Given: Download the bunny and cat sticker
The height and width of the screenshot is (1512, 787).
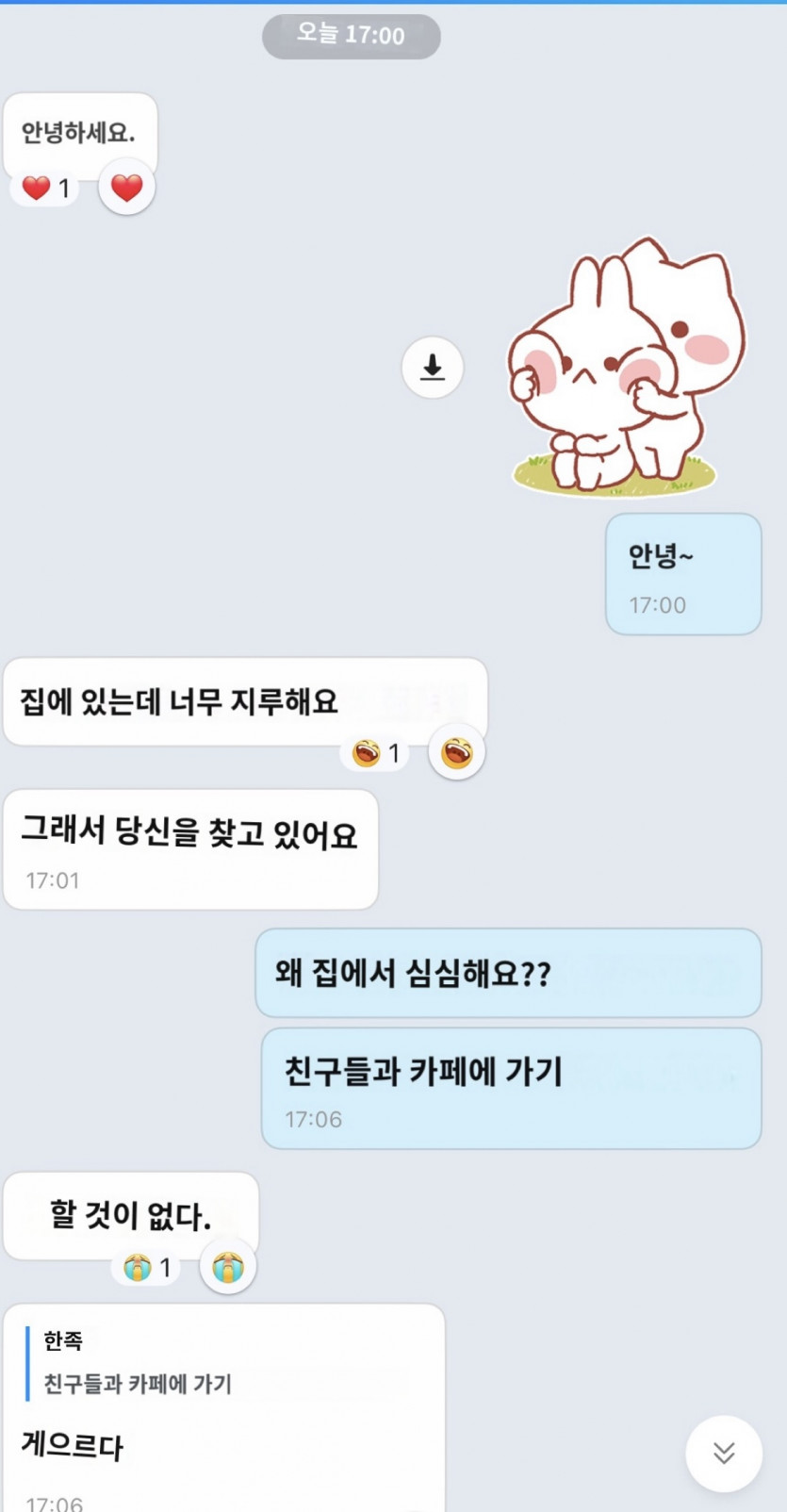Looking at the screenshot, I should (433, 367).
